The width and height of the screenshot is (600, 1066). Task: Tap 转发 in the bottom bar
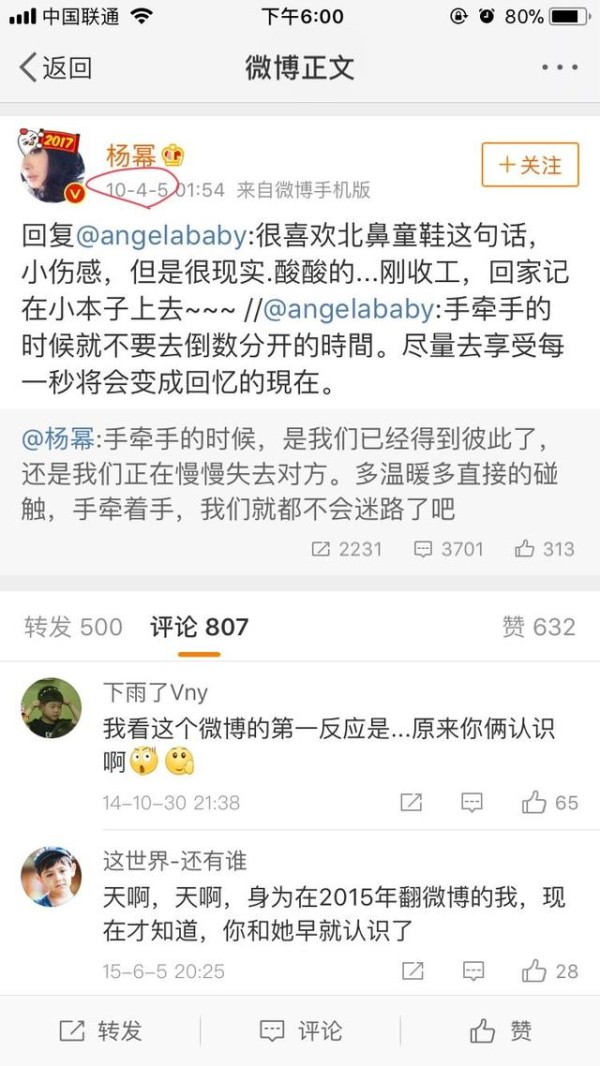[x=101, y=1031]
